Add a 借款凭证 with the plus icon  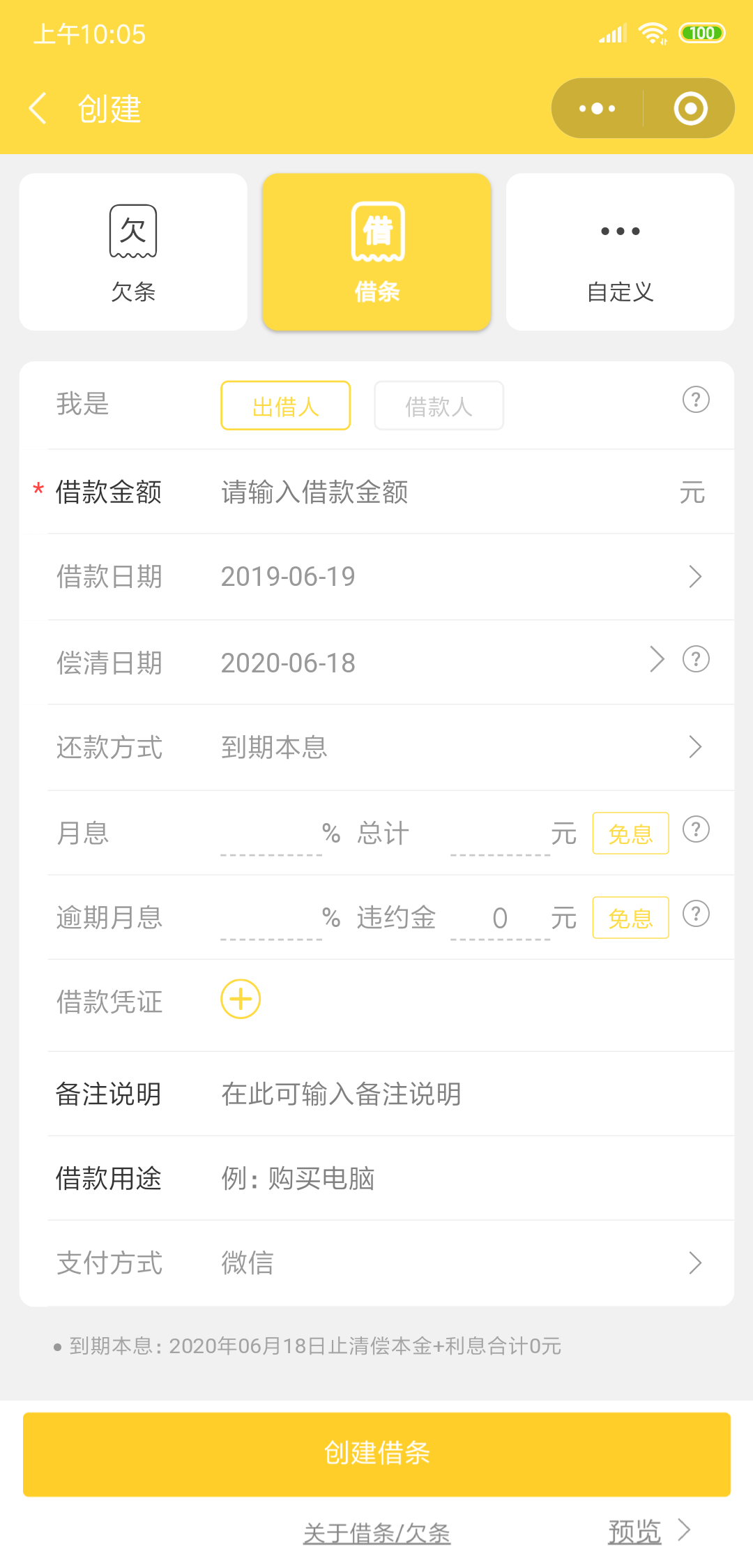[x=241, y=999]
